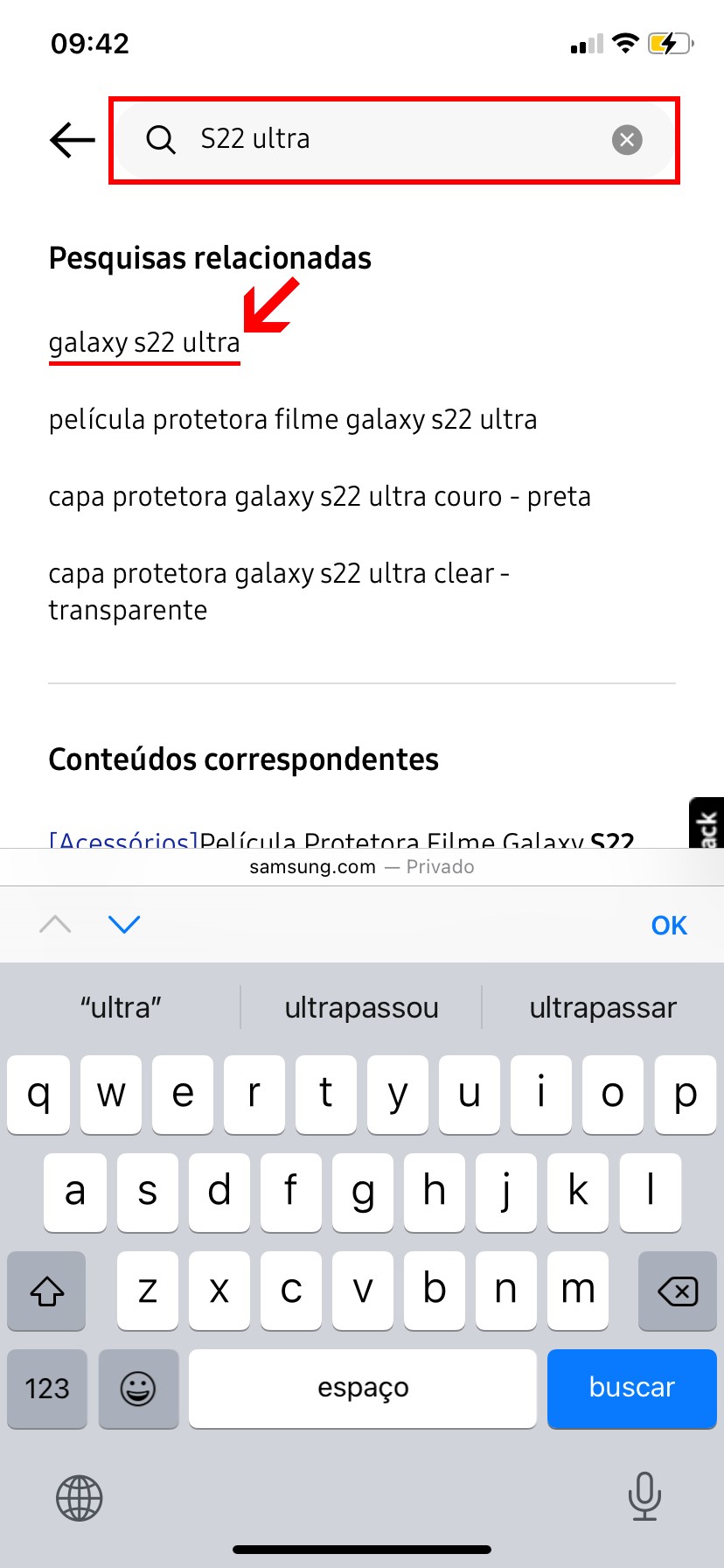Change keyboard language with the globe
The height and width of the screenshot is (1568, 724).
80,1497
